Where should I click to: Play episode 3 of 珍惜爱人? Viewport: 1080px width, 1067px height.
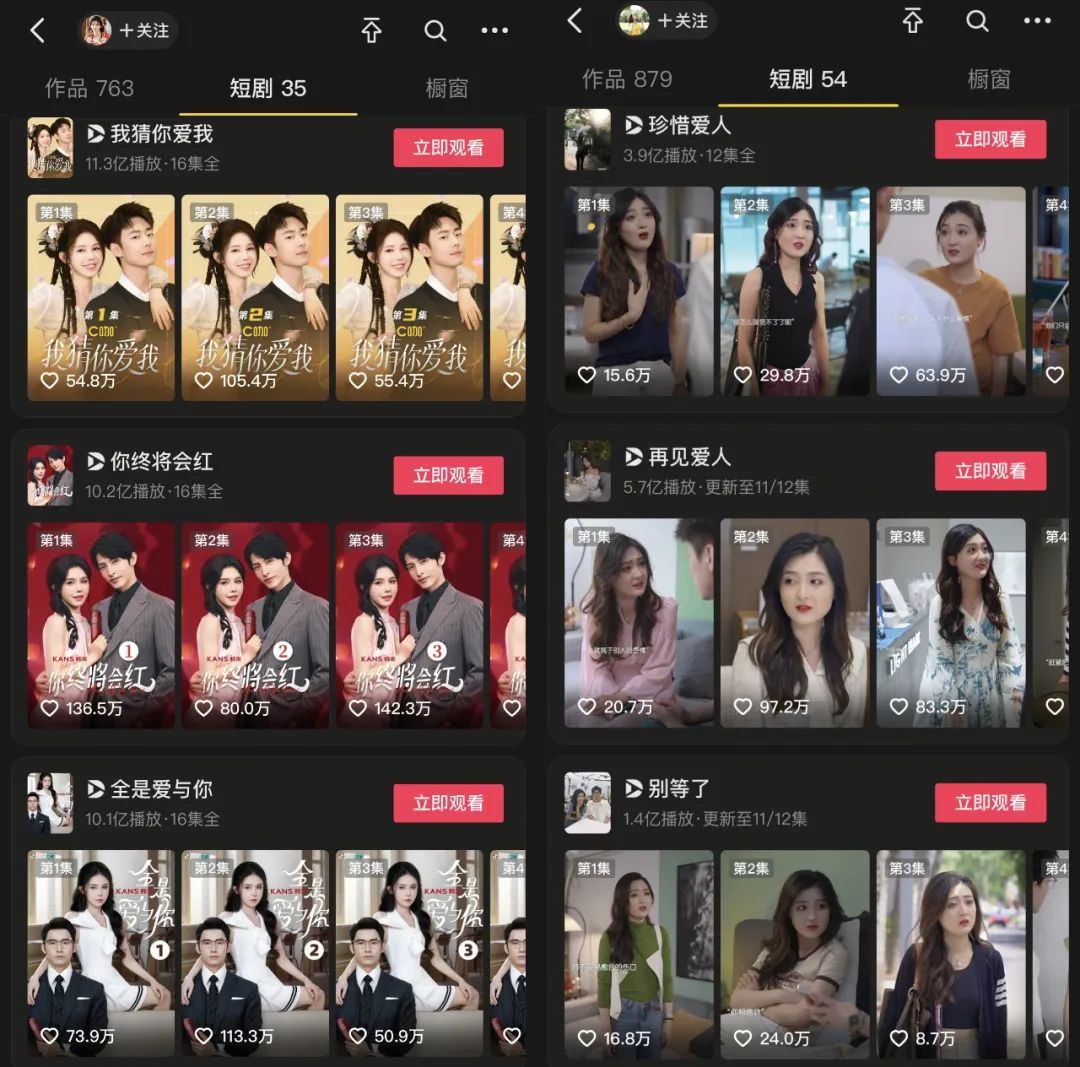pos(951,291)
